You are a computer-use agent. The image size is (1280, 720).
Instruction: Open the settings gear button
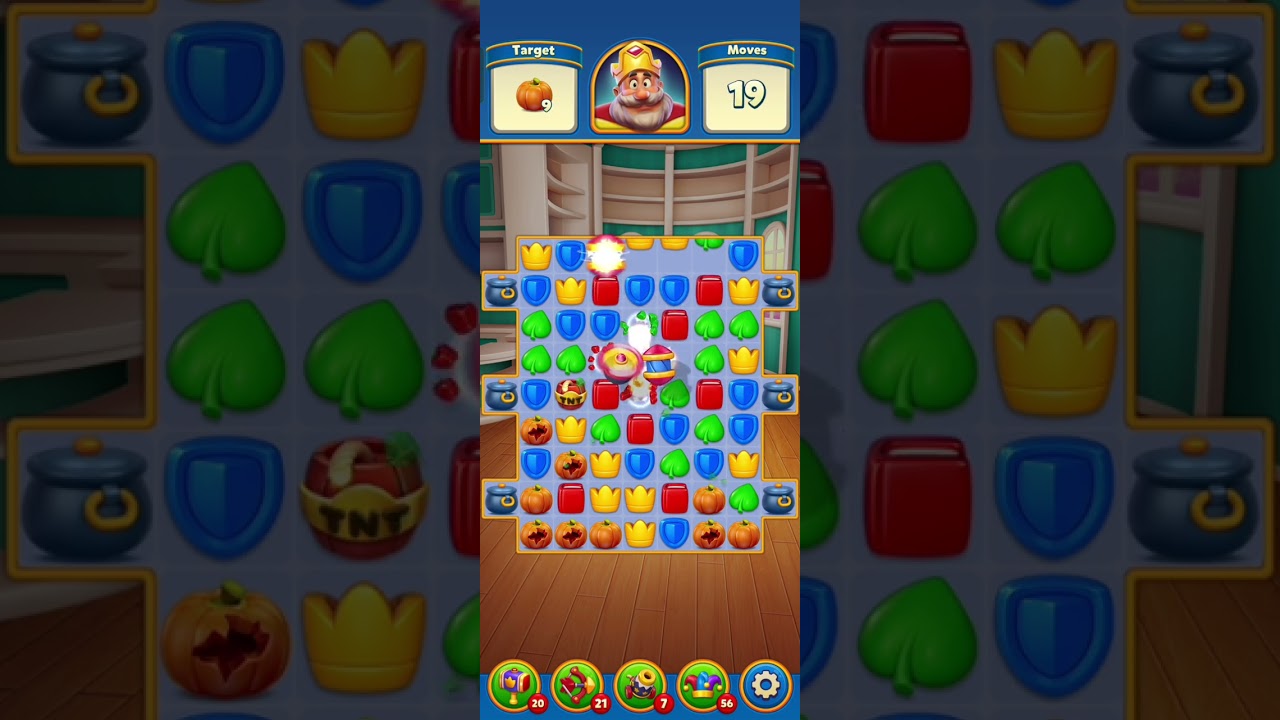[x=765, y=685]
